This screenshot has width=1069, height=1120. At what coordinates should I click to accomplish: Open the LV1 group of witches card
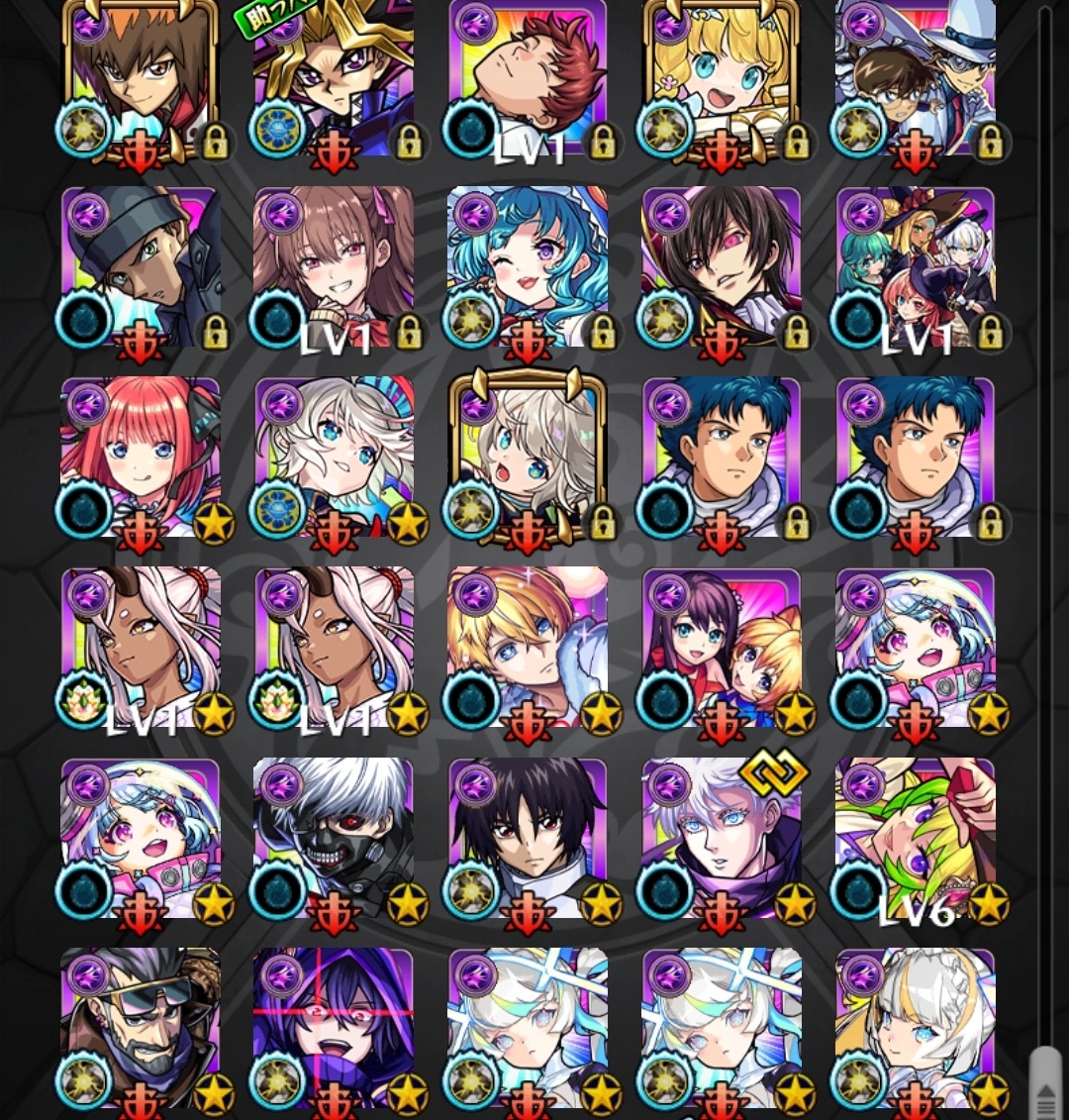[x=916, y=267]
